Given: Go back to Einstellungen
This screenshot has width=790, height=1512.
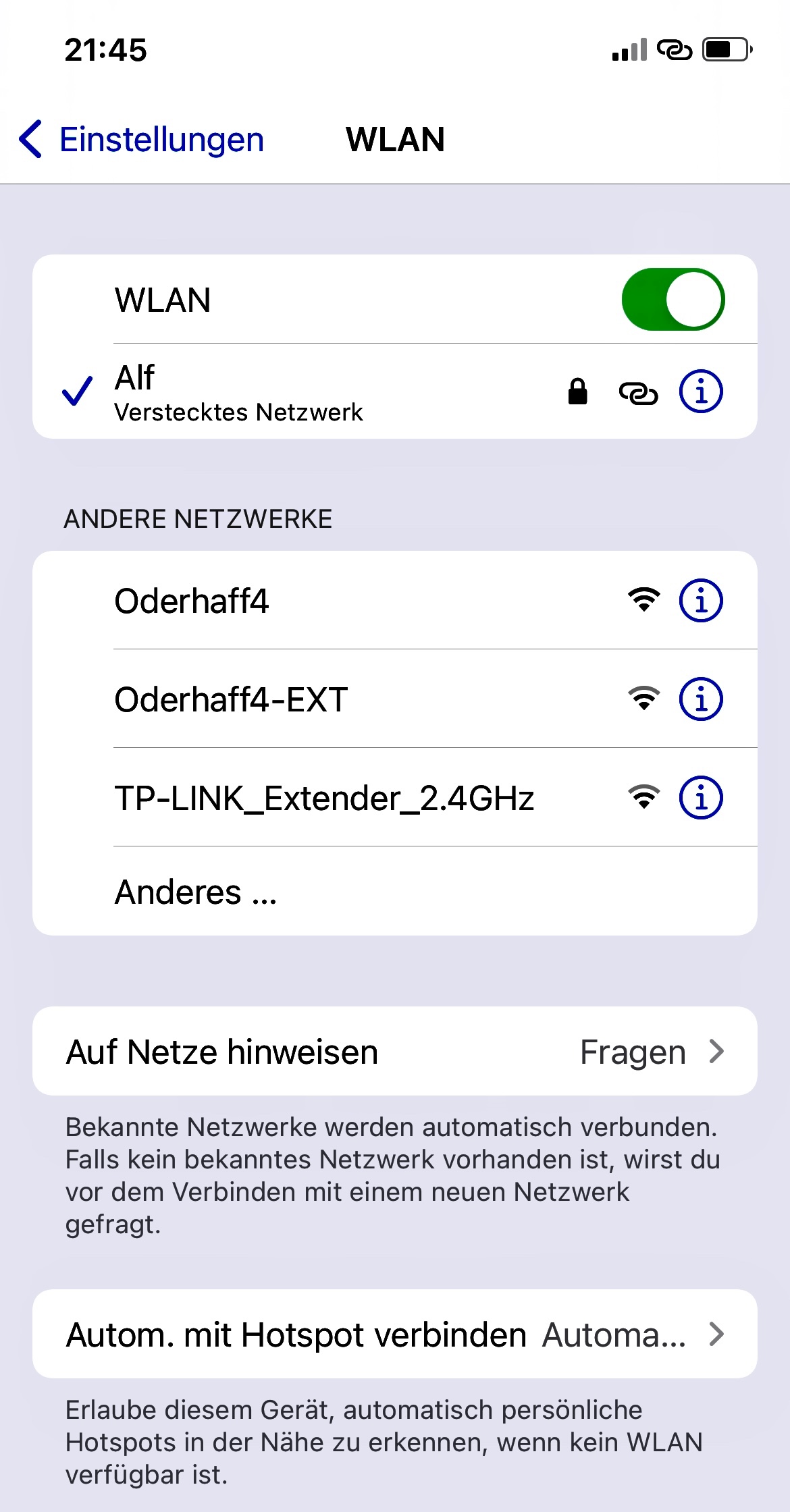Looking at the screenshot, I should click(x=142, y=140).
